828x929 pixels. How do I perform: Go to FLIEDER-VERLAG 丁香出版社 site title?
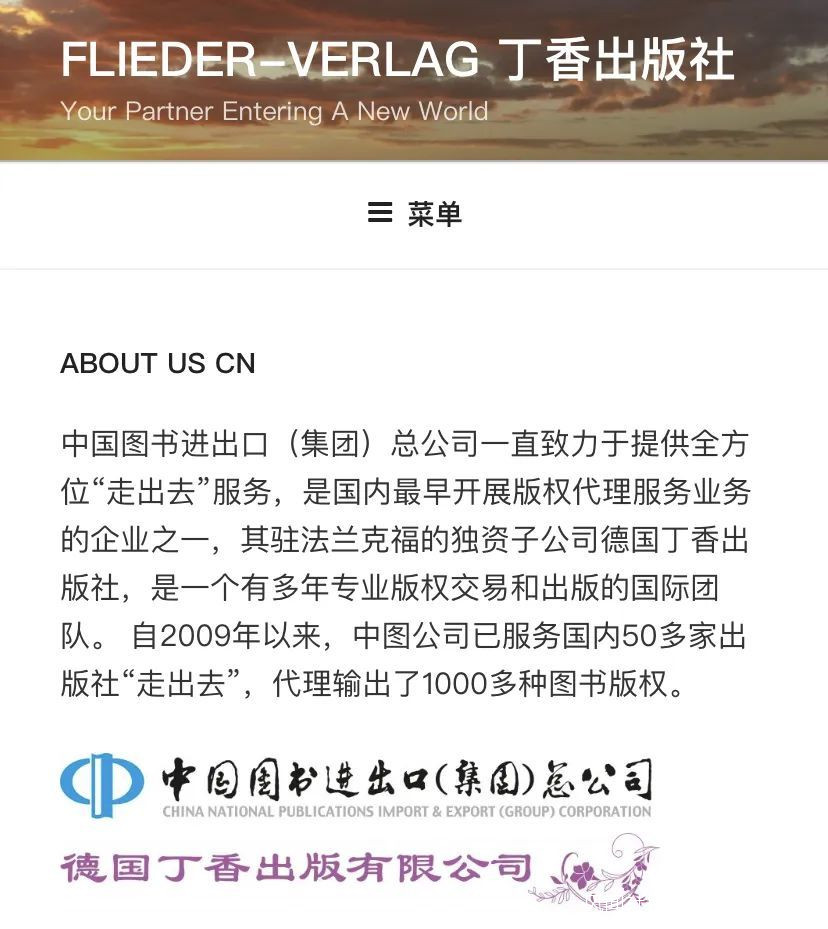[397, 60]
